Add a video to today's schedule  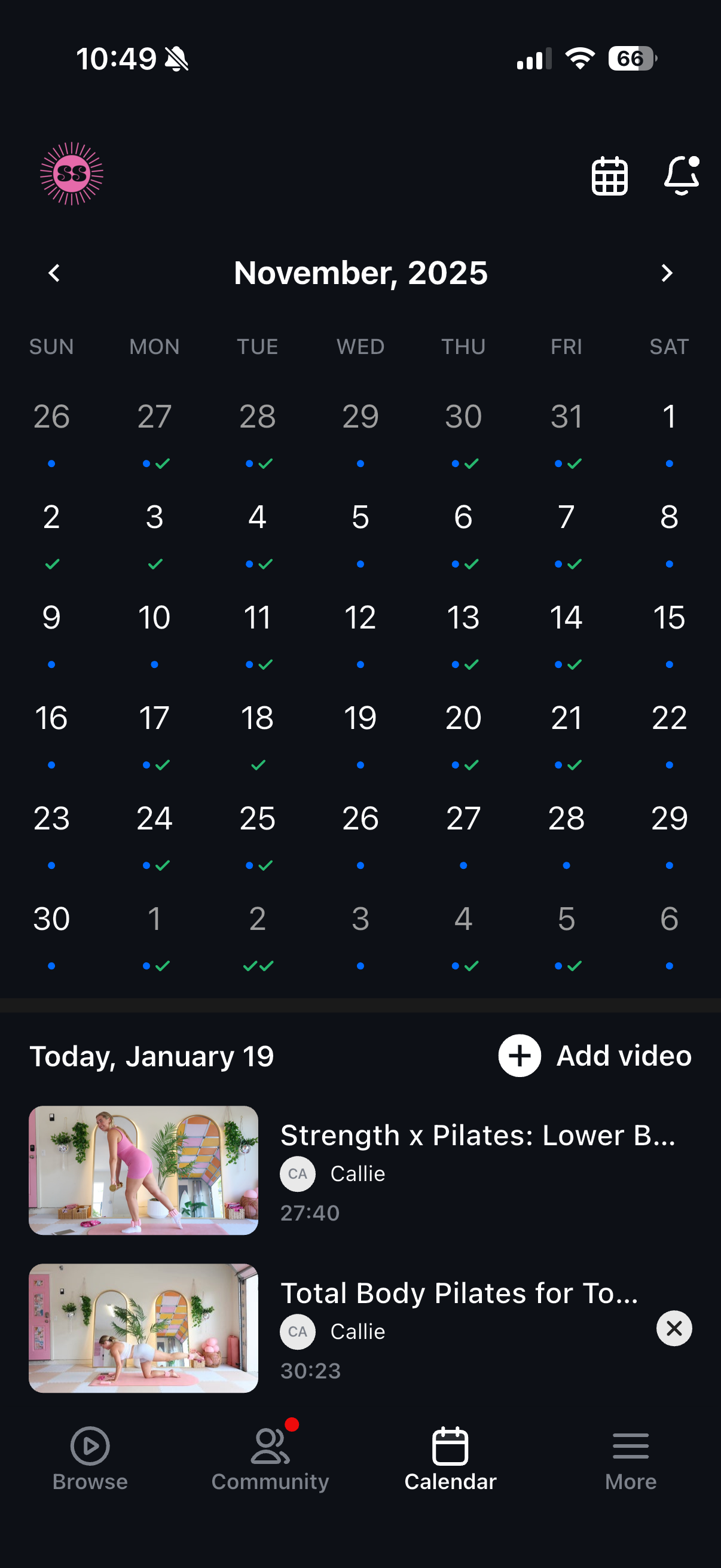(595, 1055)
